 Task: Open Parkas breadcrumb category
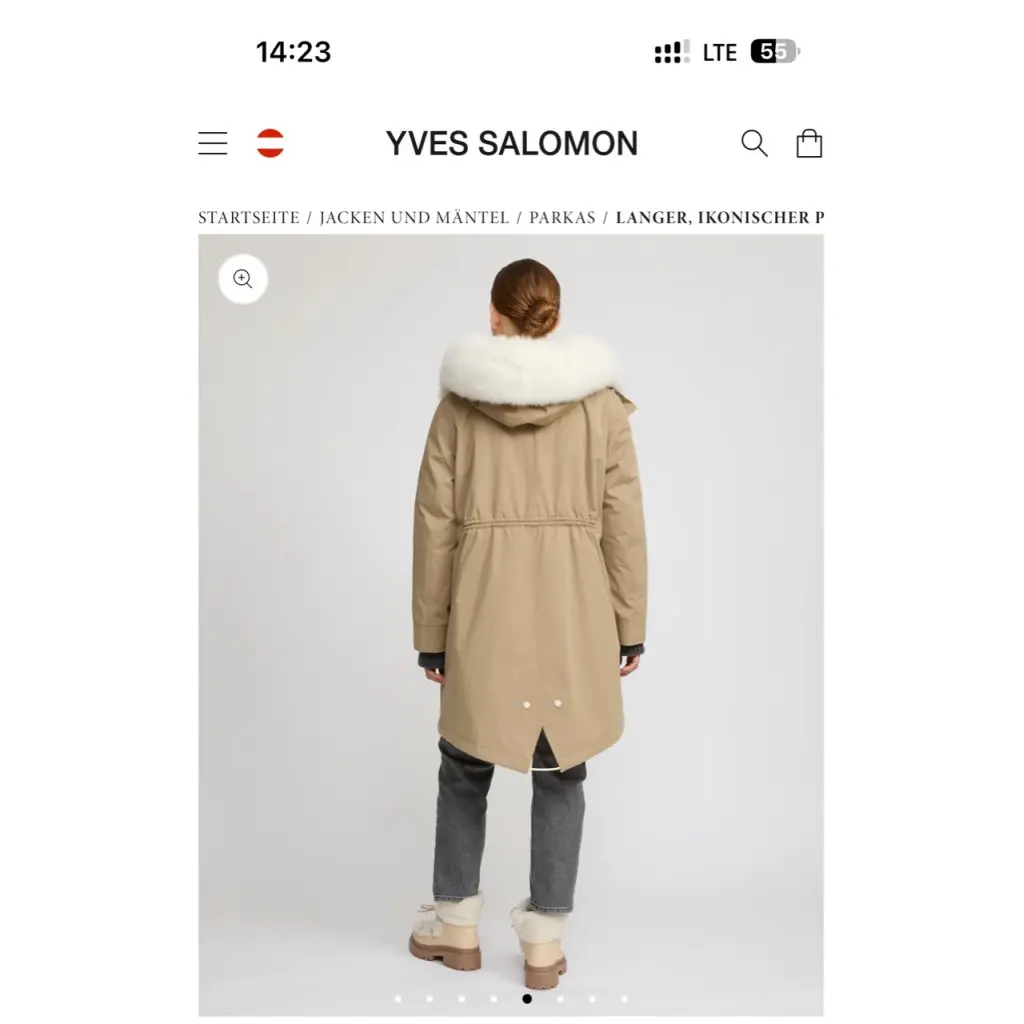tap(562, 217)
